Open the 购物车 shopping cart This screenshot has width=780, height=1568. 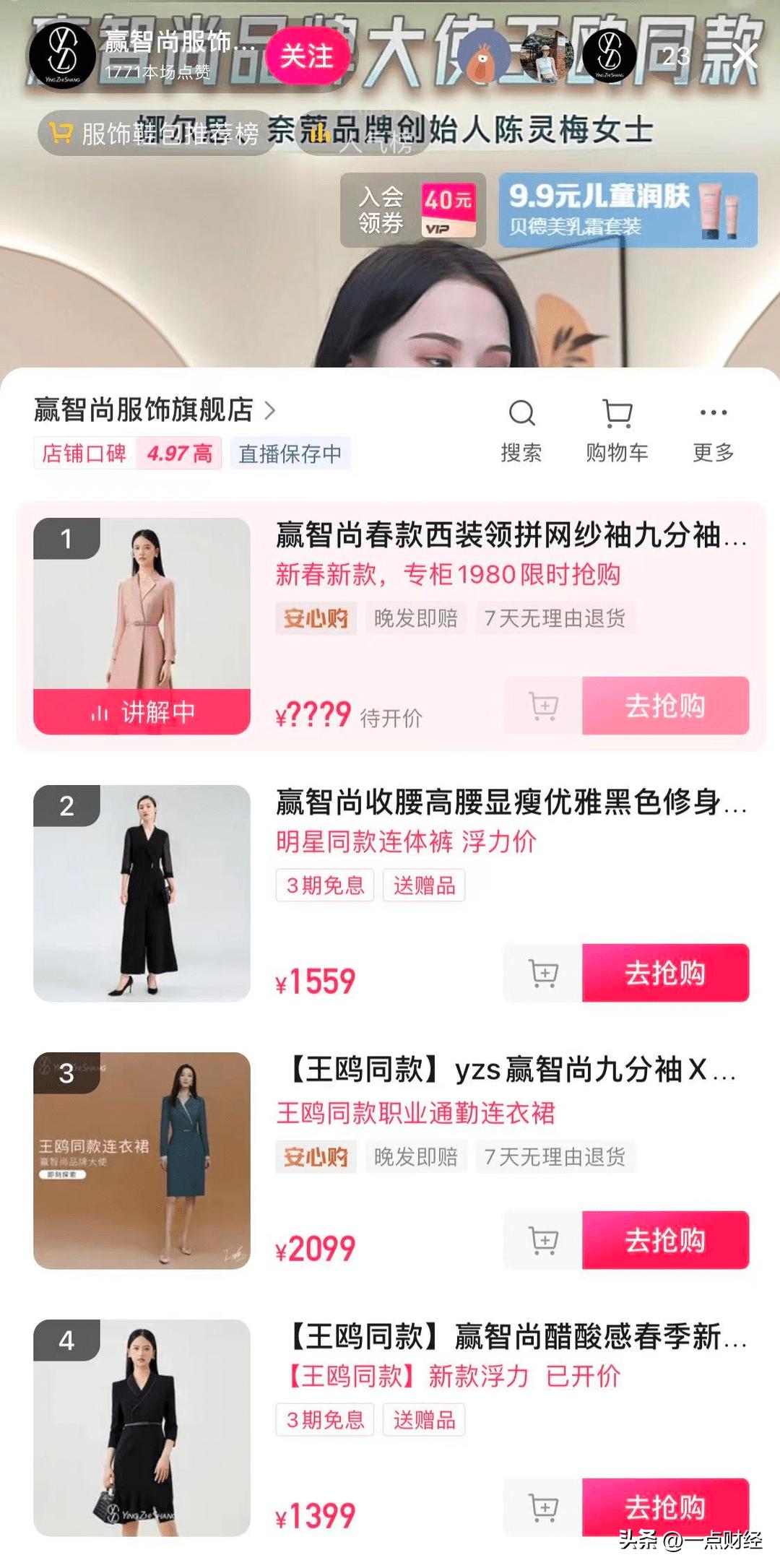coord(619,428)
